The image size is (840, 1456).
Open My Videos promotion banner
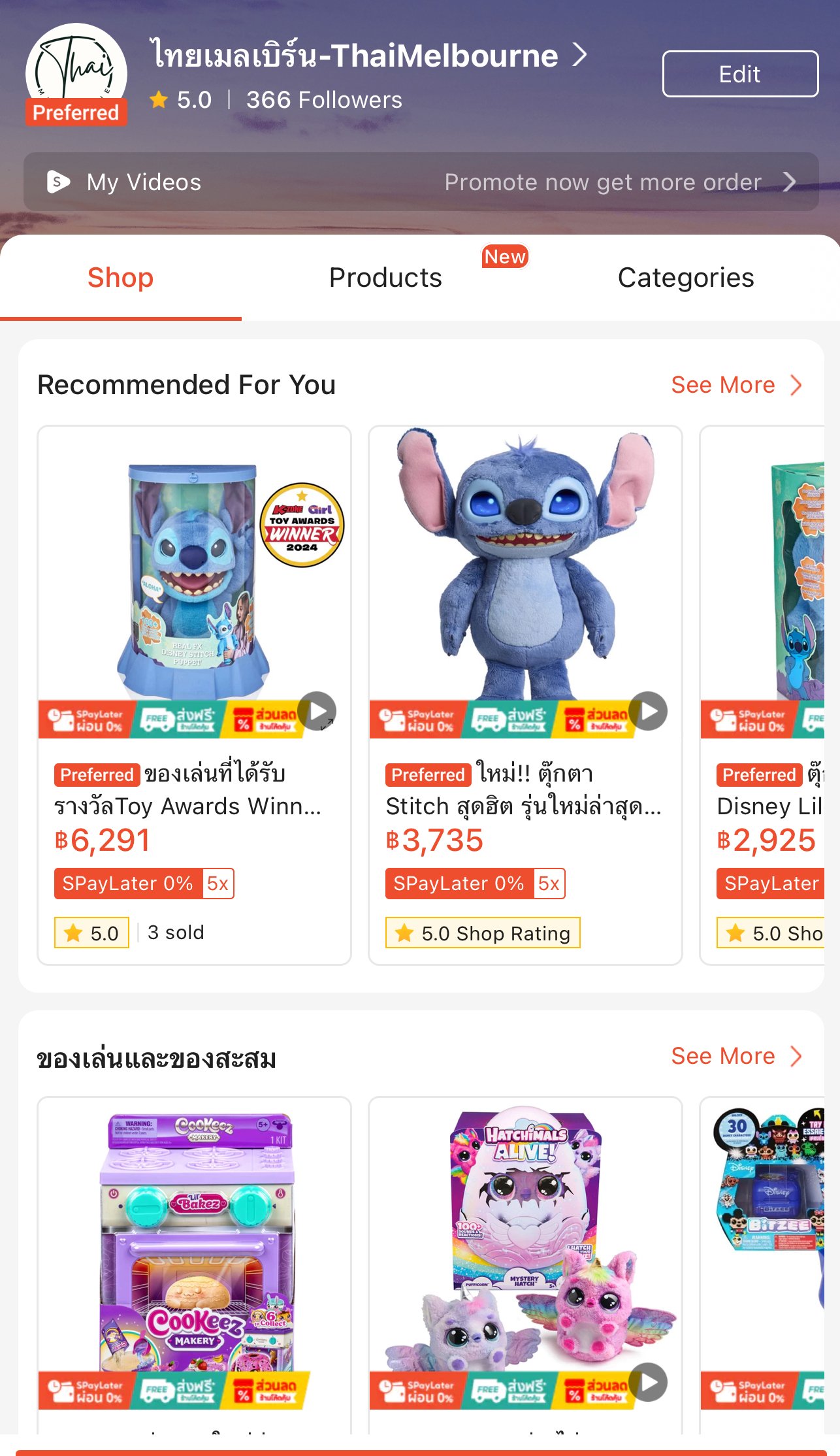point(421,182)
